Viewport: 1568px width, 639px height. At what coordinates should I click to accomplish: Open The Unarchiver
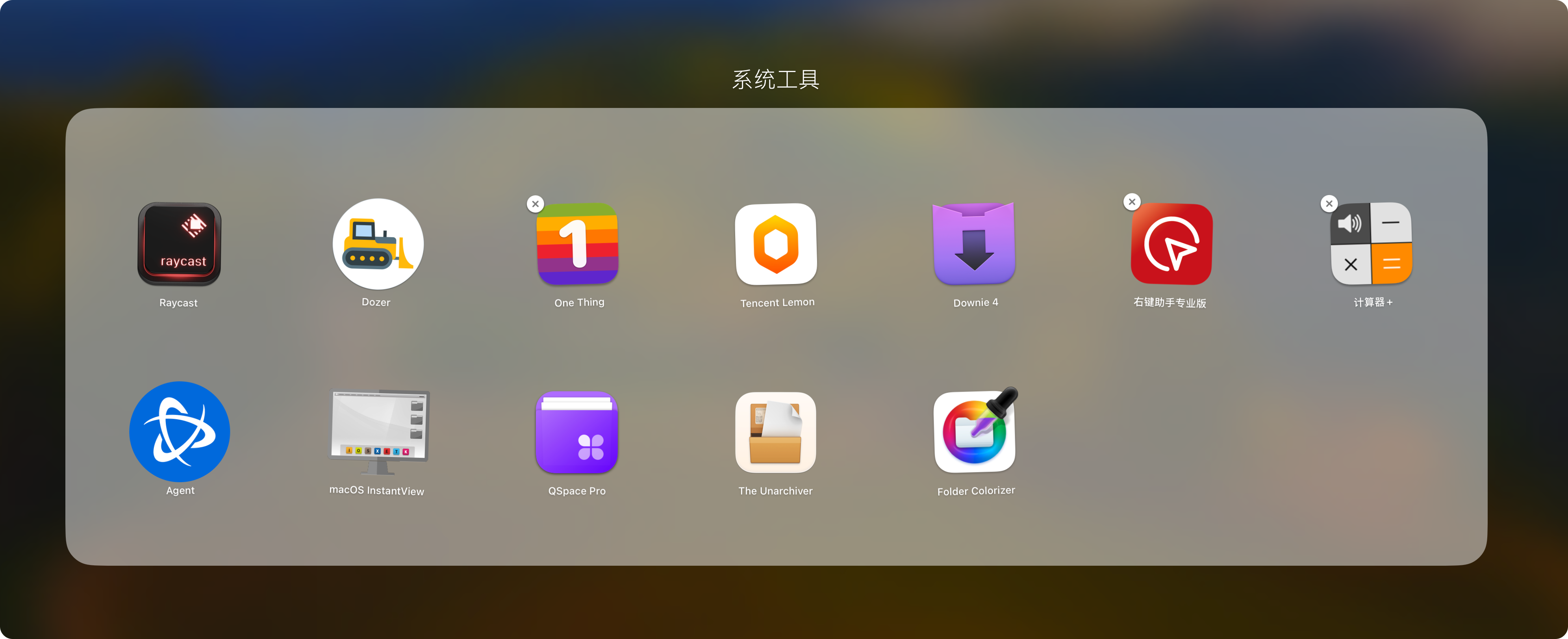click(775, 432)
